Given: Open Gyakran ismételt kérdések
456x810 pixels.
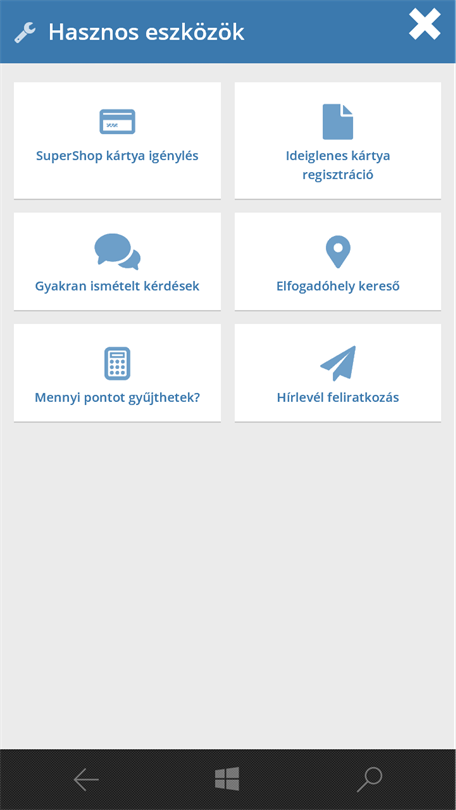Looking at the screenshot, I should click(x=117, y=261).
